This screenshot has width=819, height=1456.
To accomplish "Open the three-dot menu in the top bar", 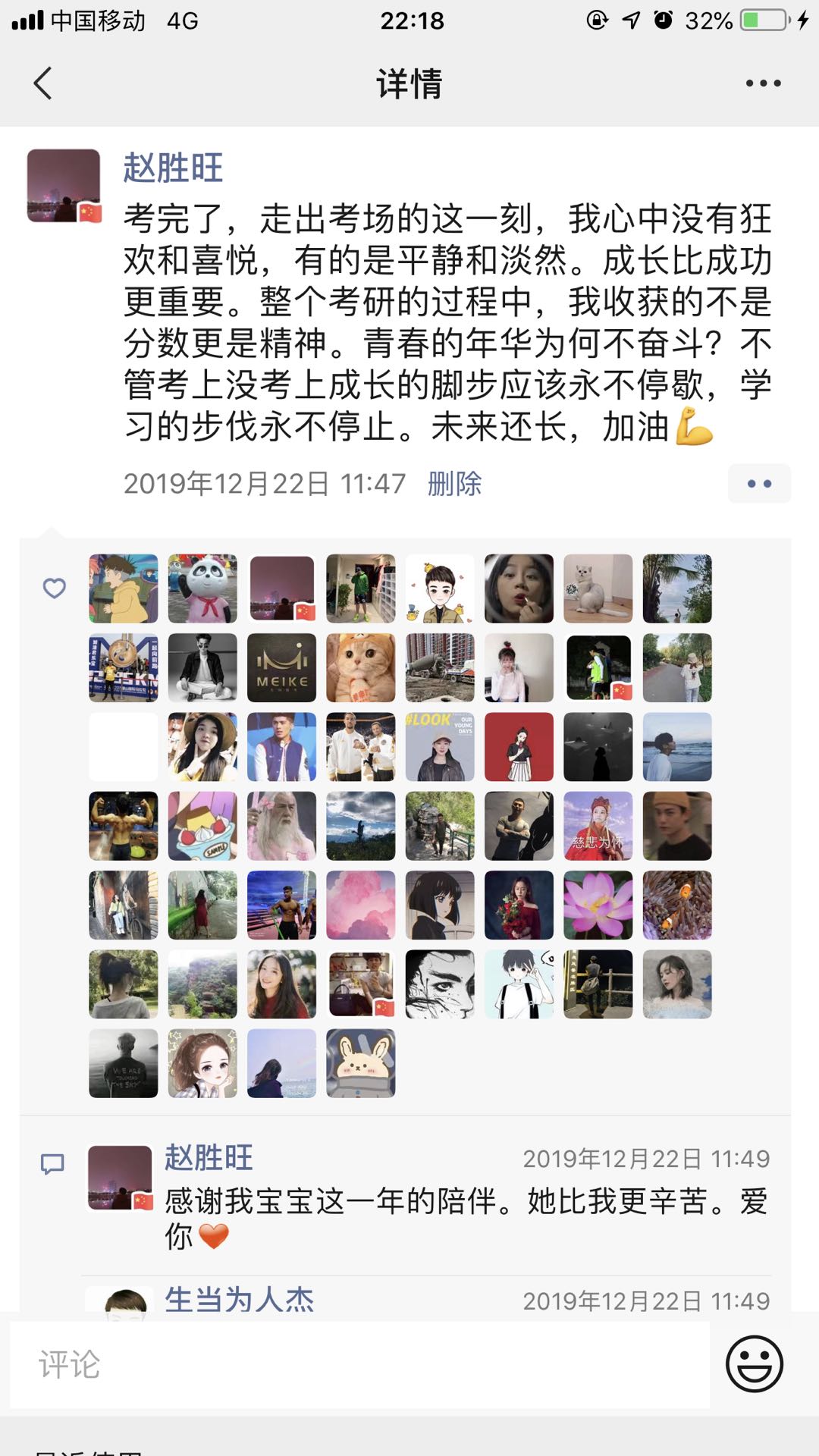I will point(762,83).
